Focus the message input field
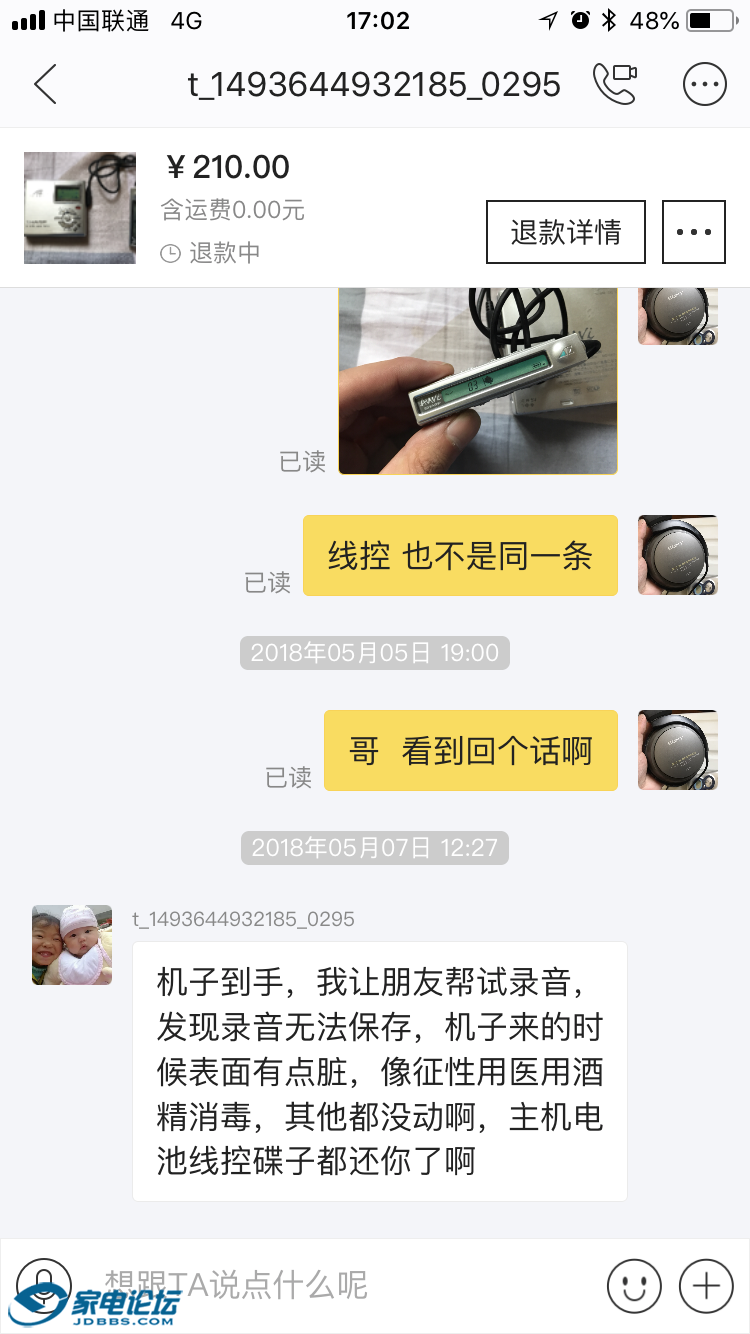 (x=340, y=1283)
